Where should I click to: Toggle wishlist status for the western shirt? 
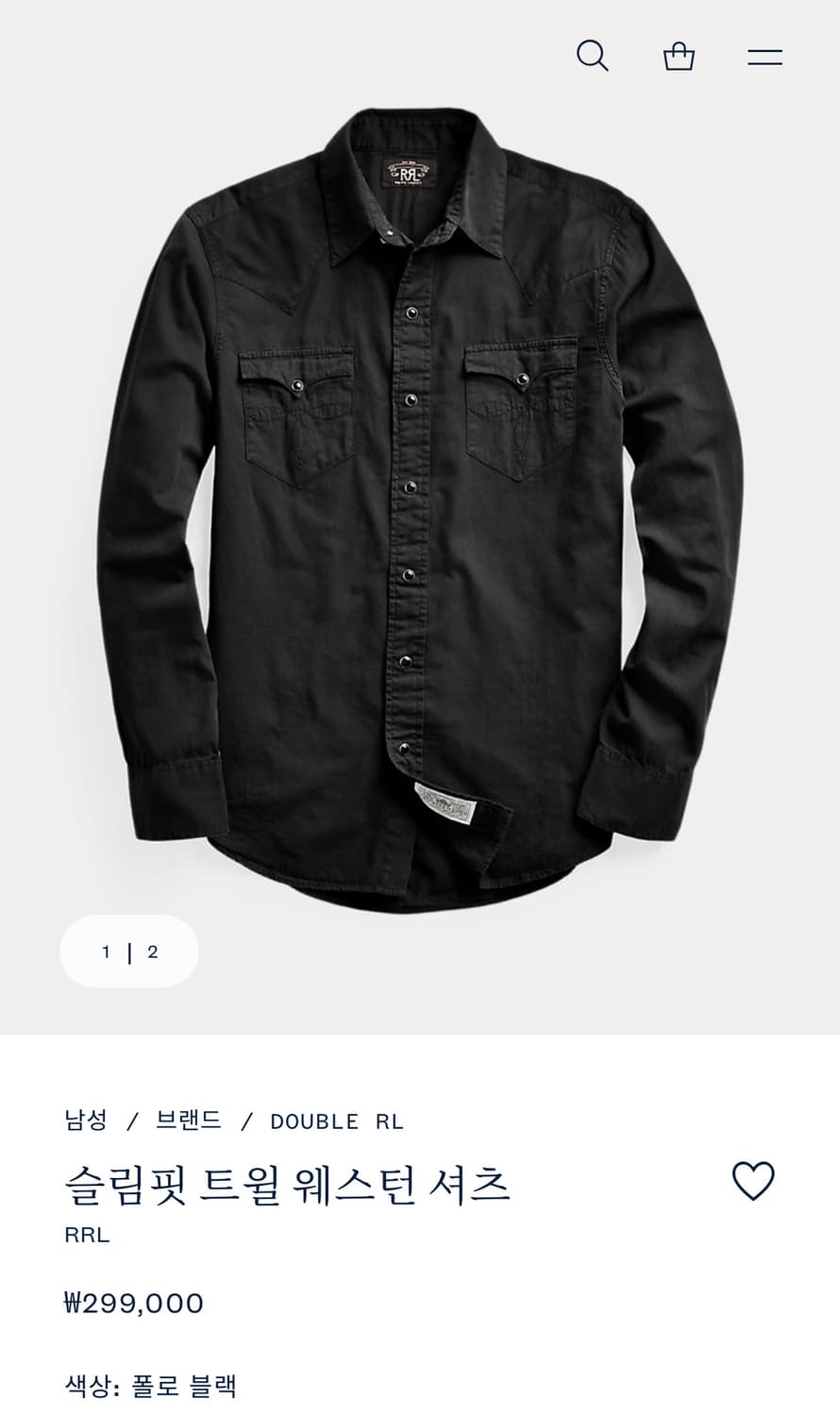[x=752, y=1178]
